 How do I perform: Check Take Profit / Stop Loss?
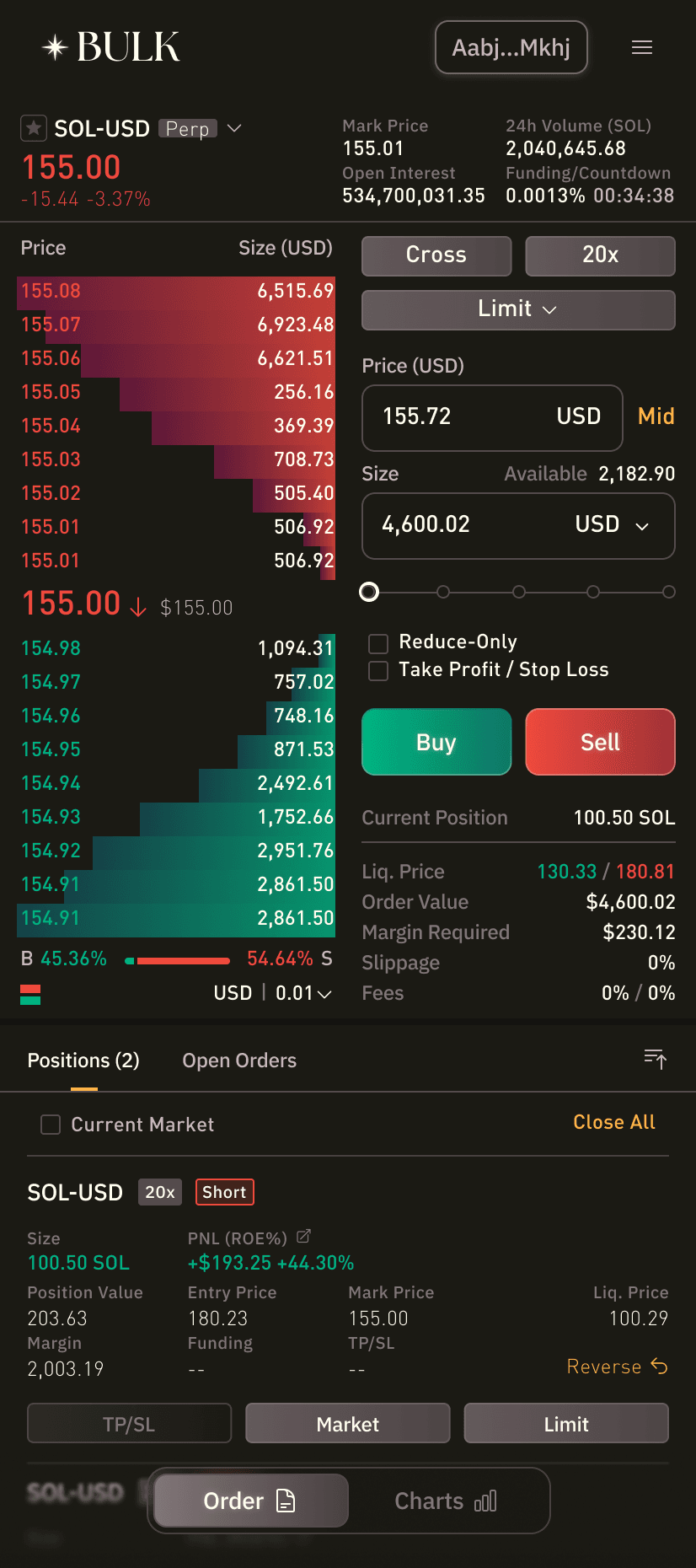pos(378,671)
